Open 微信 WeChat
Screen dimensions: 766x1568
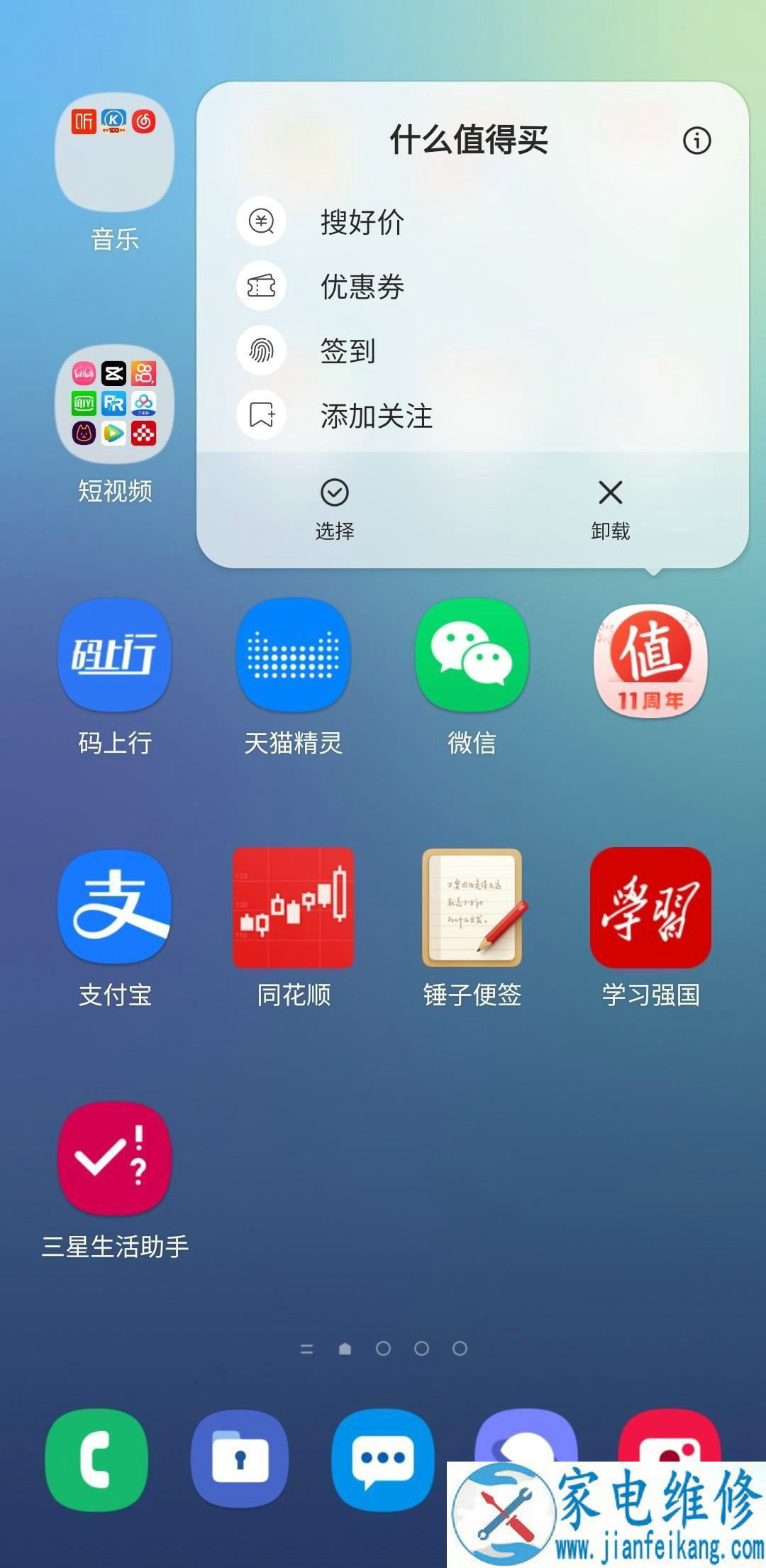pos(472,656)
